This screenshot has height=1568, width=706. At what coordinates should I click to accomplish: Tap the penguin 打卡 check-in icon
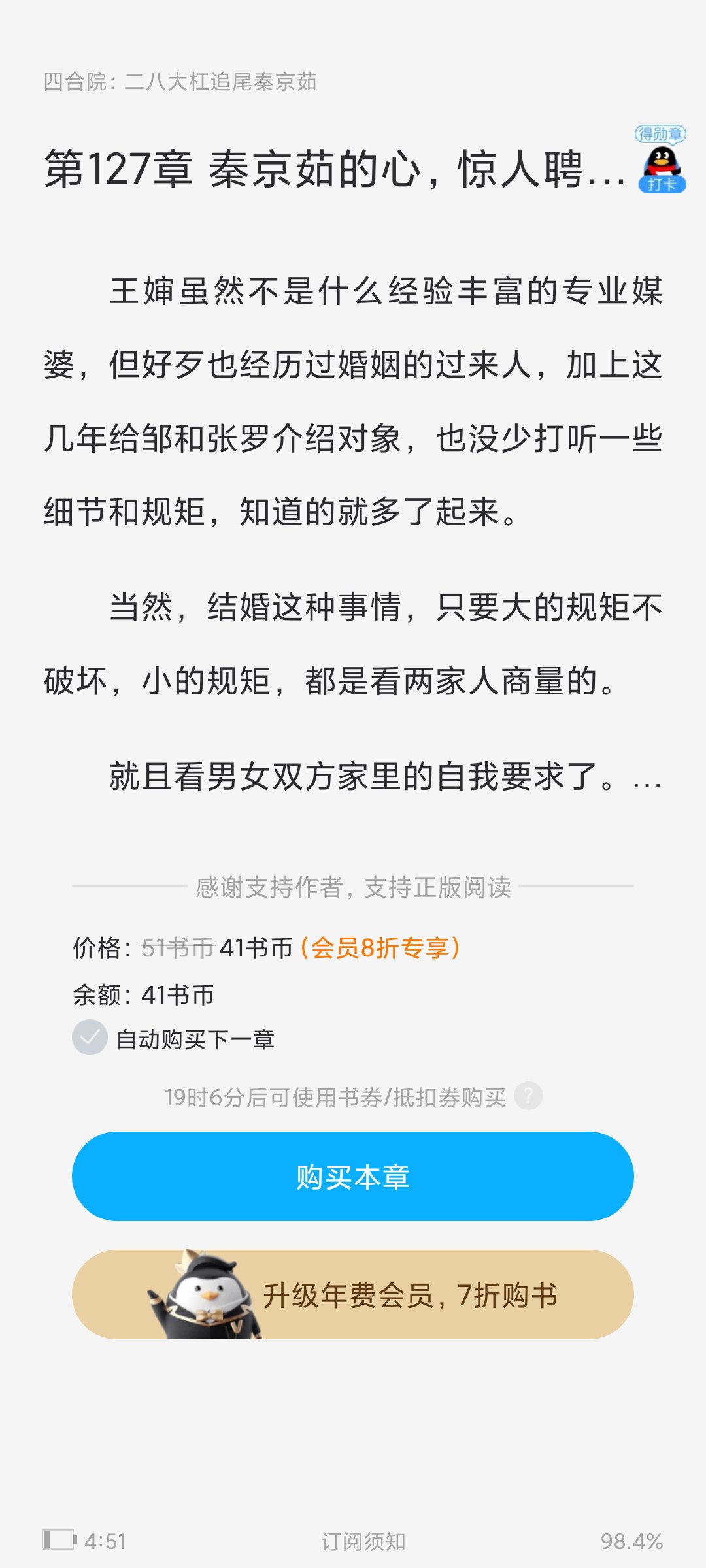662,162
